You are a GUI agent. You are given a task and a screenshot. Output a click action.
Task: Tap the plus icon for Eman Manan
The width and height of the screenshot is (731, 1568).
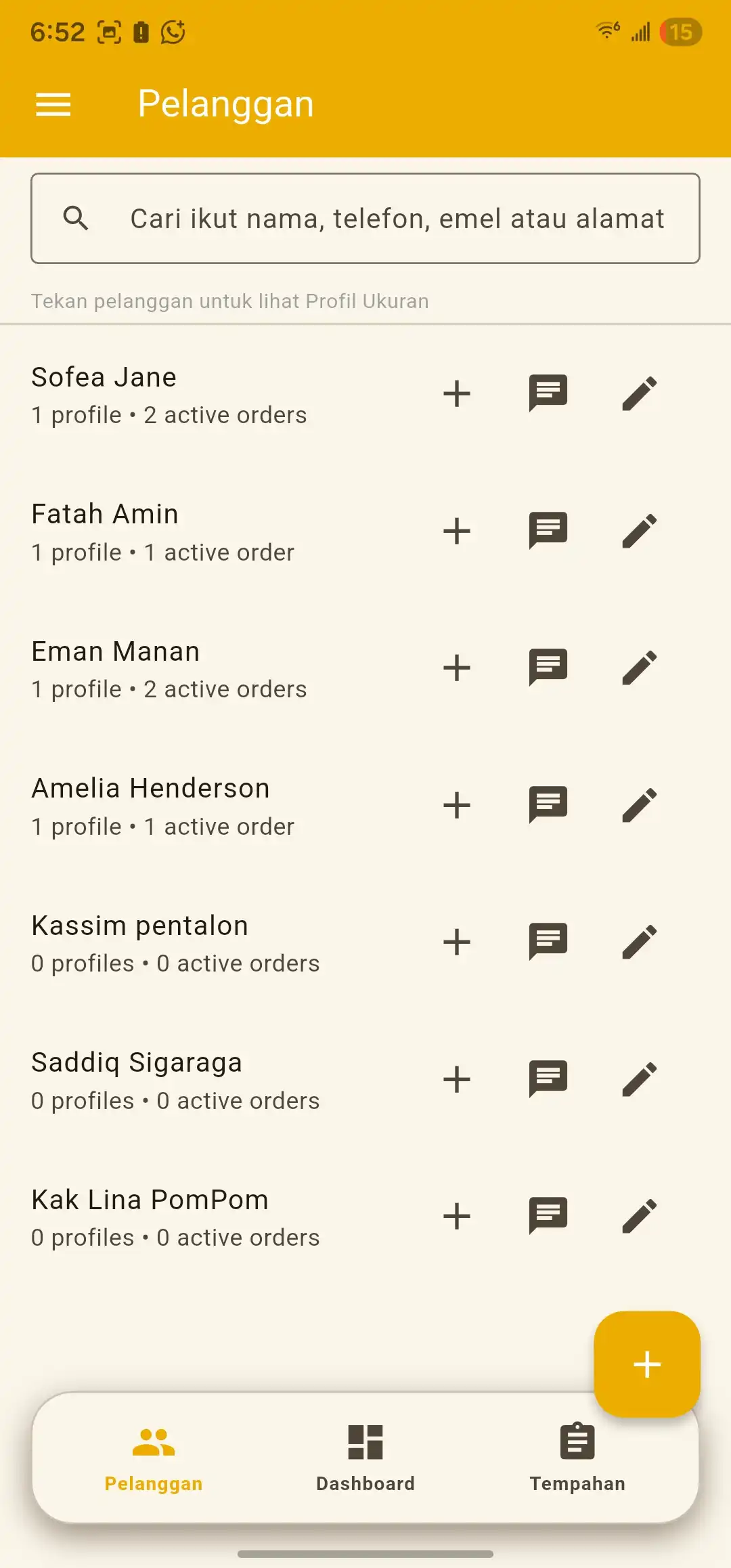point(457,668)
